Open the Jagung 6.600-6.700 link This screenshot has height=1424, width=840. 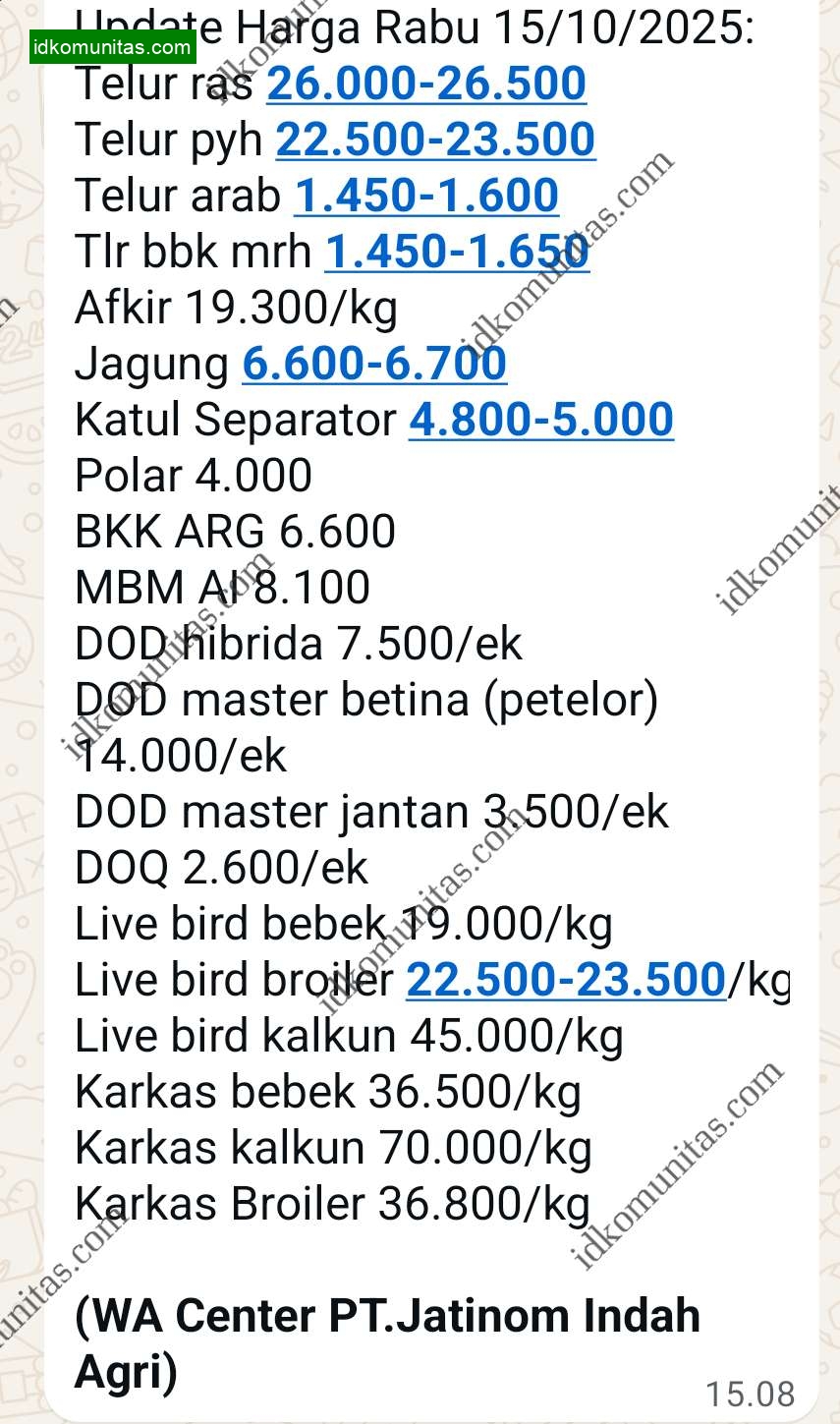click(x=374, y=365)
